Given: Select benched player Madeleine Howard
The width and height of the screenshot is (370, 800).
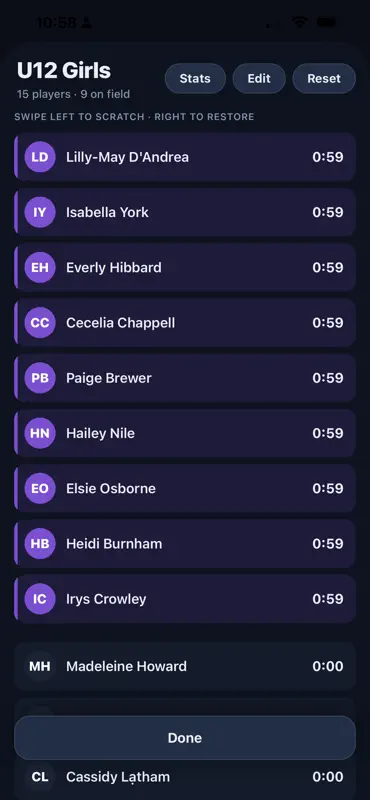Looking at the screenshot, I should (185, 666).
